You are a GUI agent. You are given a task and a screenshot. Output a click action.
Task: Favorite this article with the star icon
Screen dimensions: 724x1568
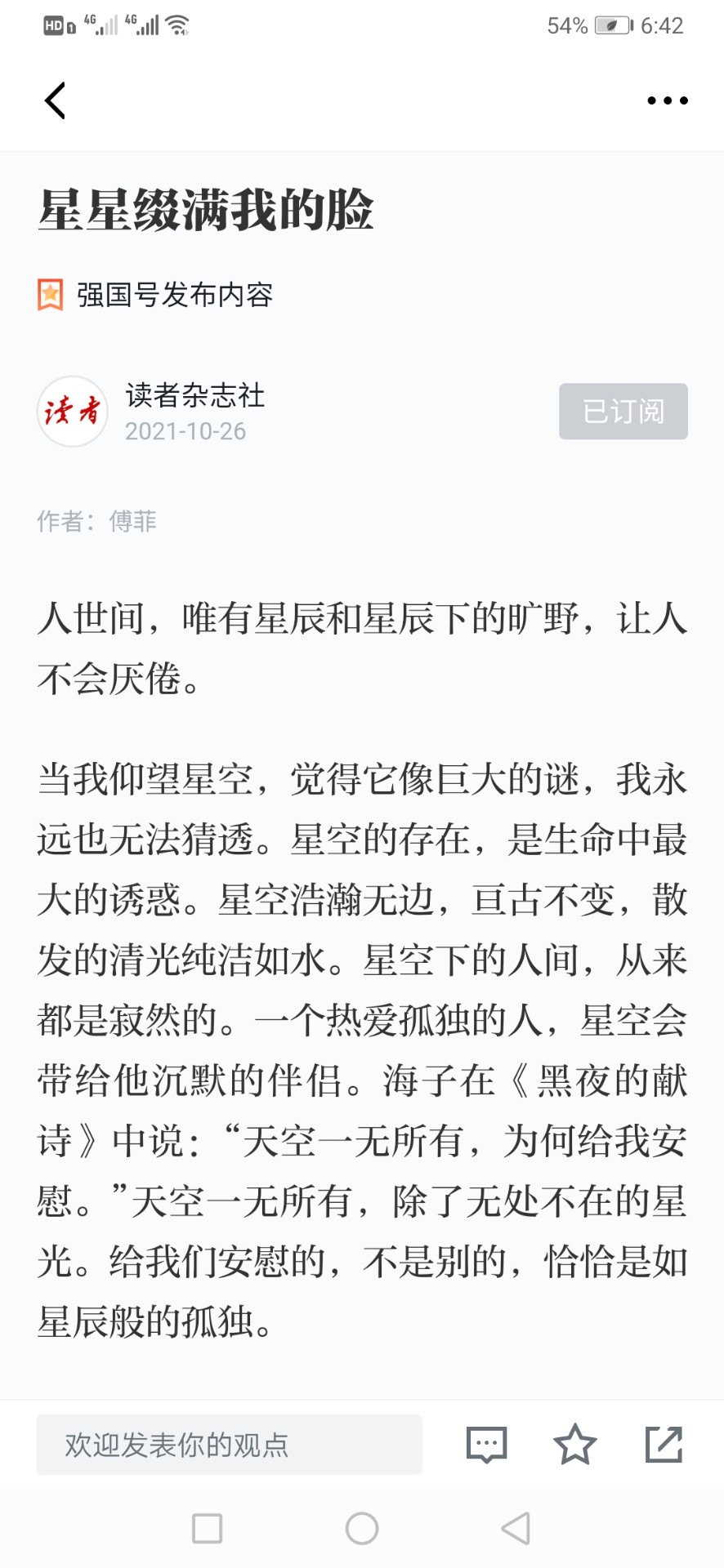click(x=575, y=1444)
